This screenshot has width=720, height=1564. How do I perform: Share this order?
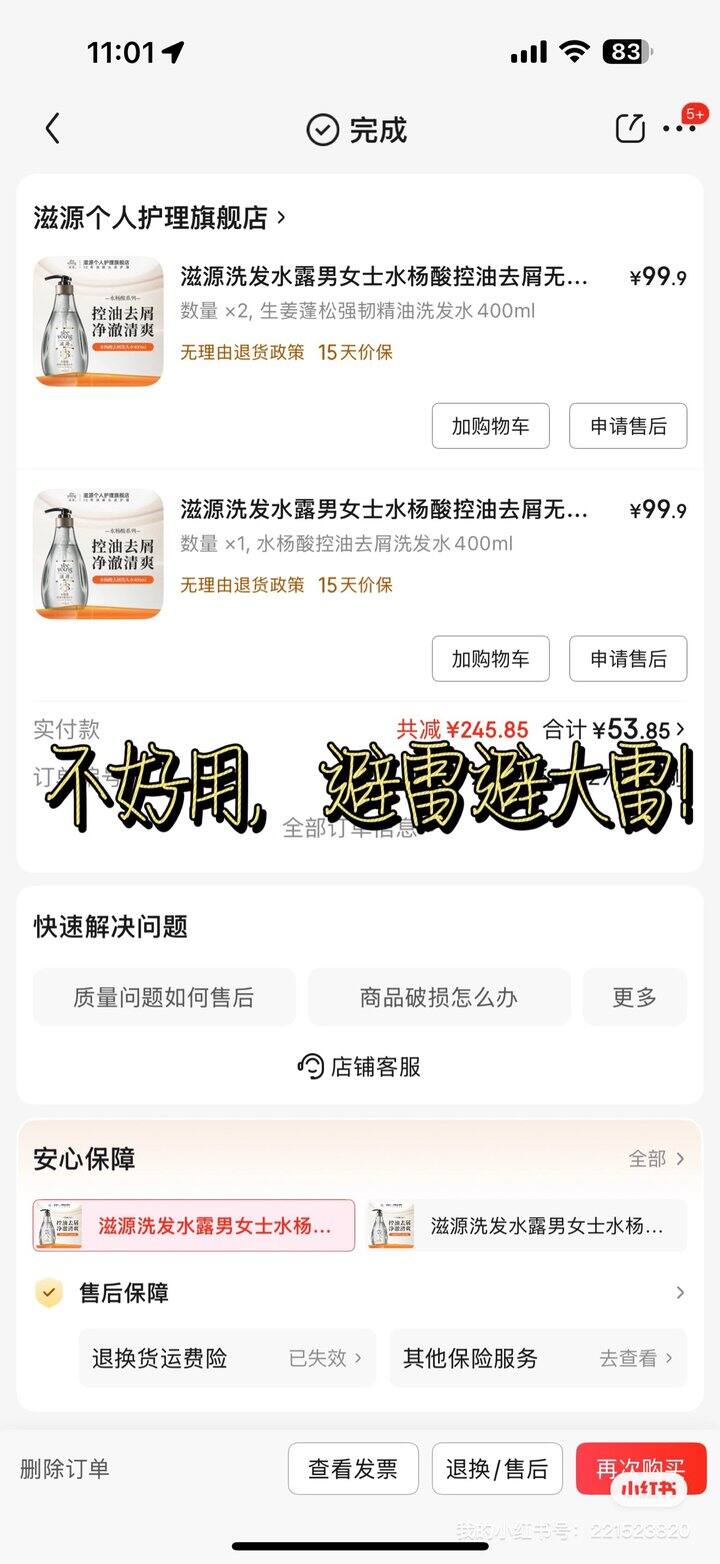[x=630, y=129]
